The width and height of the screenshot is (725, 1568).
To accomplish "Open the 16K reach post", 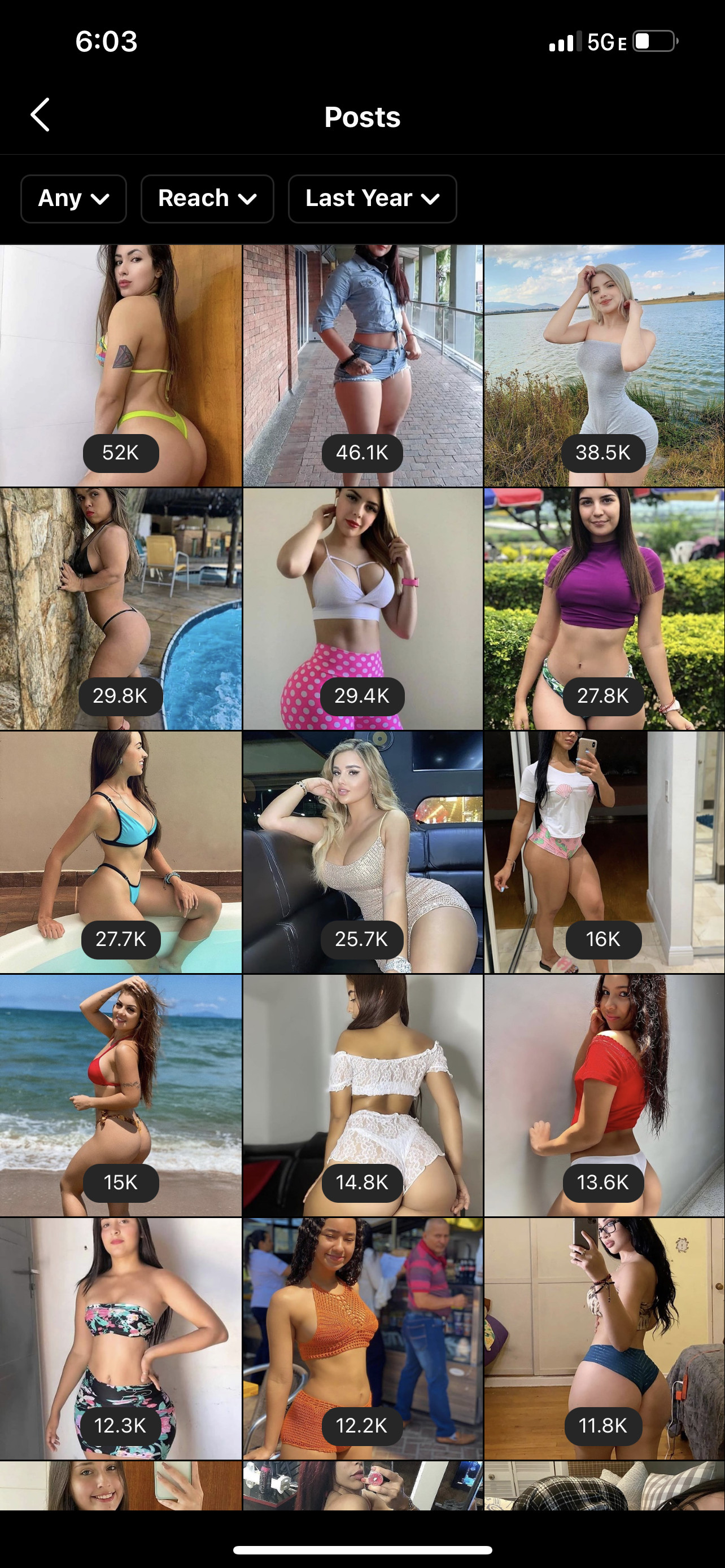I will (605, 852).
